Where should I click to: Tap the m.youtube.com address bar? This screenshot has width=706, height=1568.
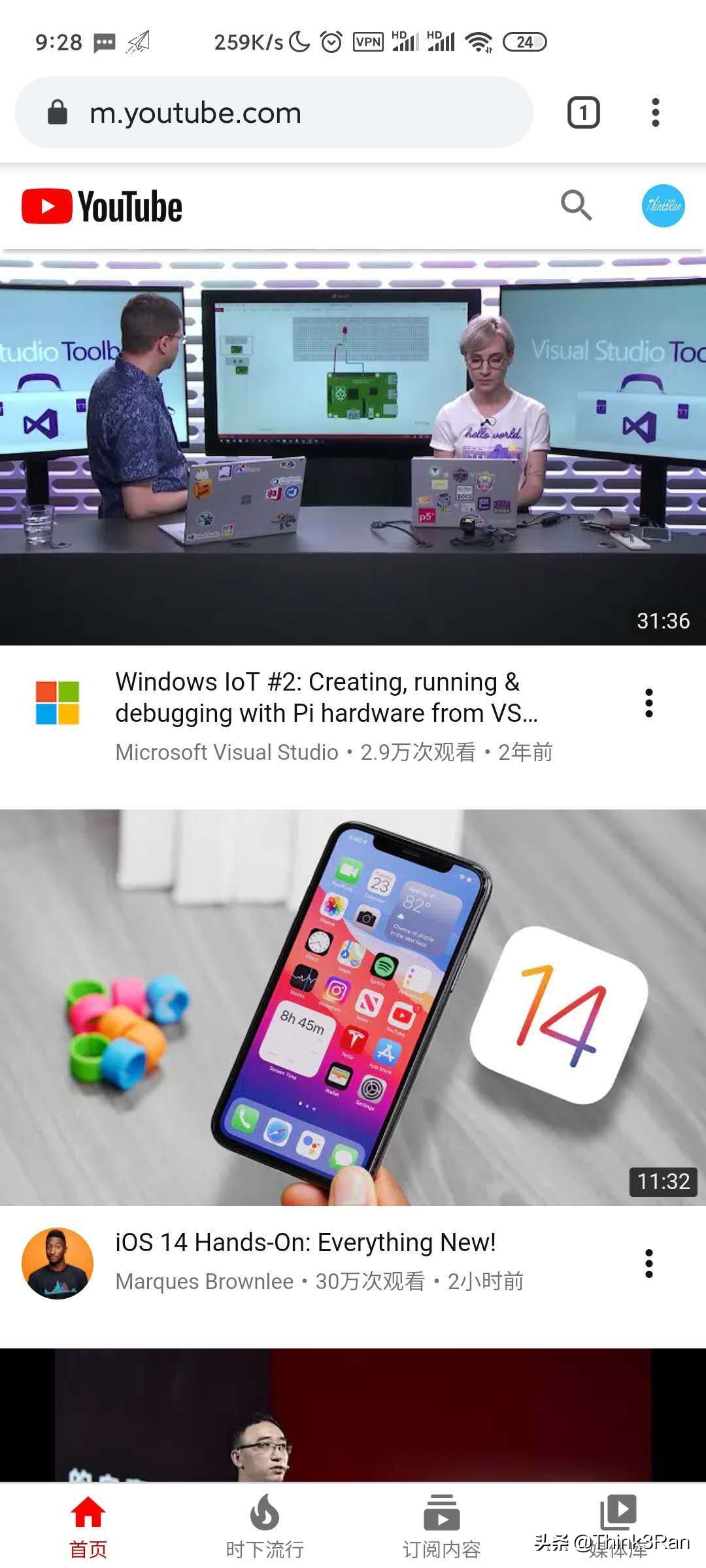(x=275, y=113)
